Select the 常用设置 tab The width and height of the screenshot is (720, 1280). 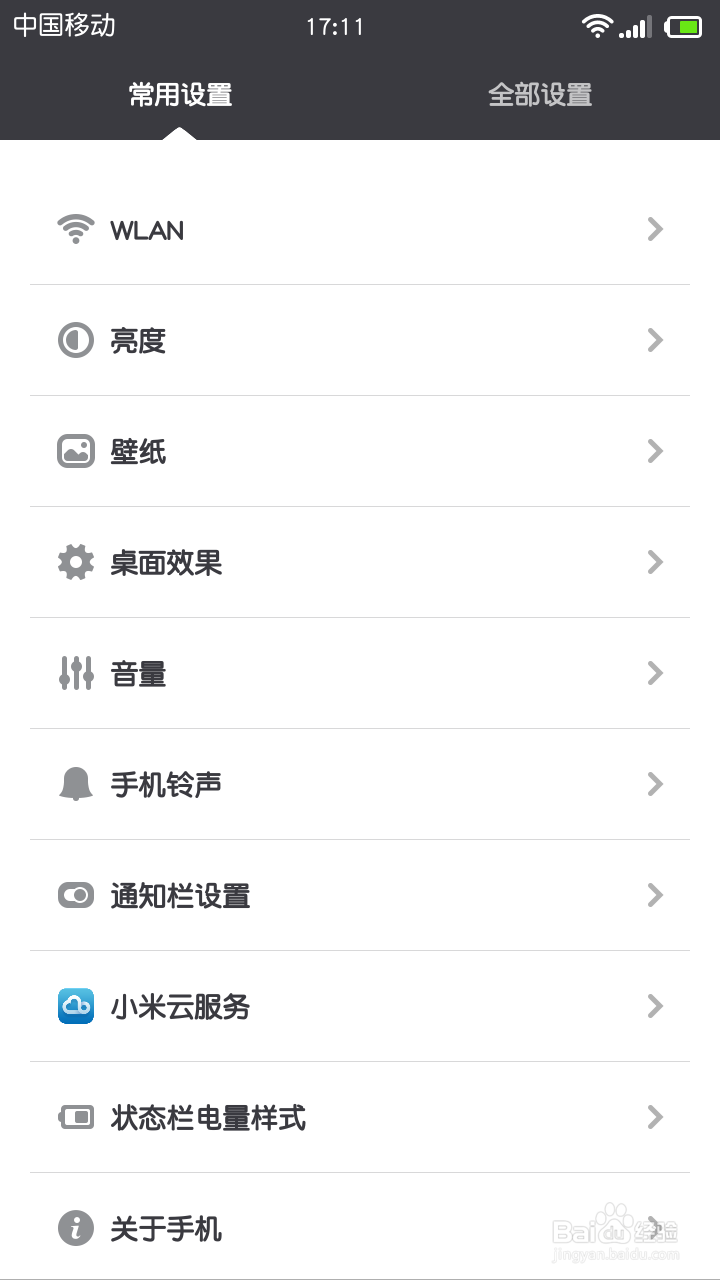178,95
